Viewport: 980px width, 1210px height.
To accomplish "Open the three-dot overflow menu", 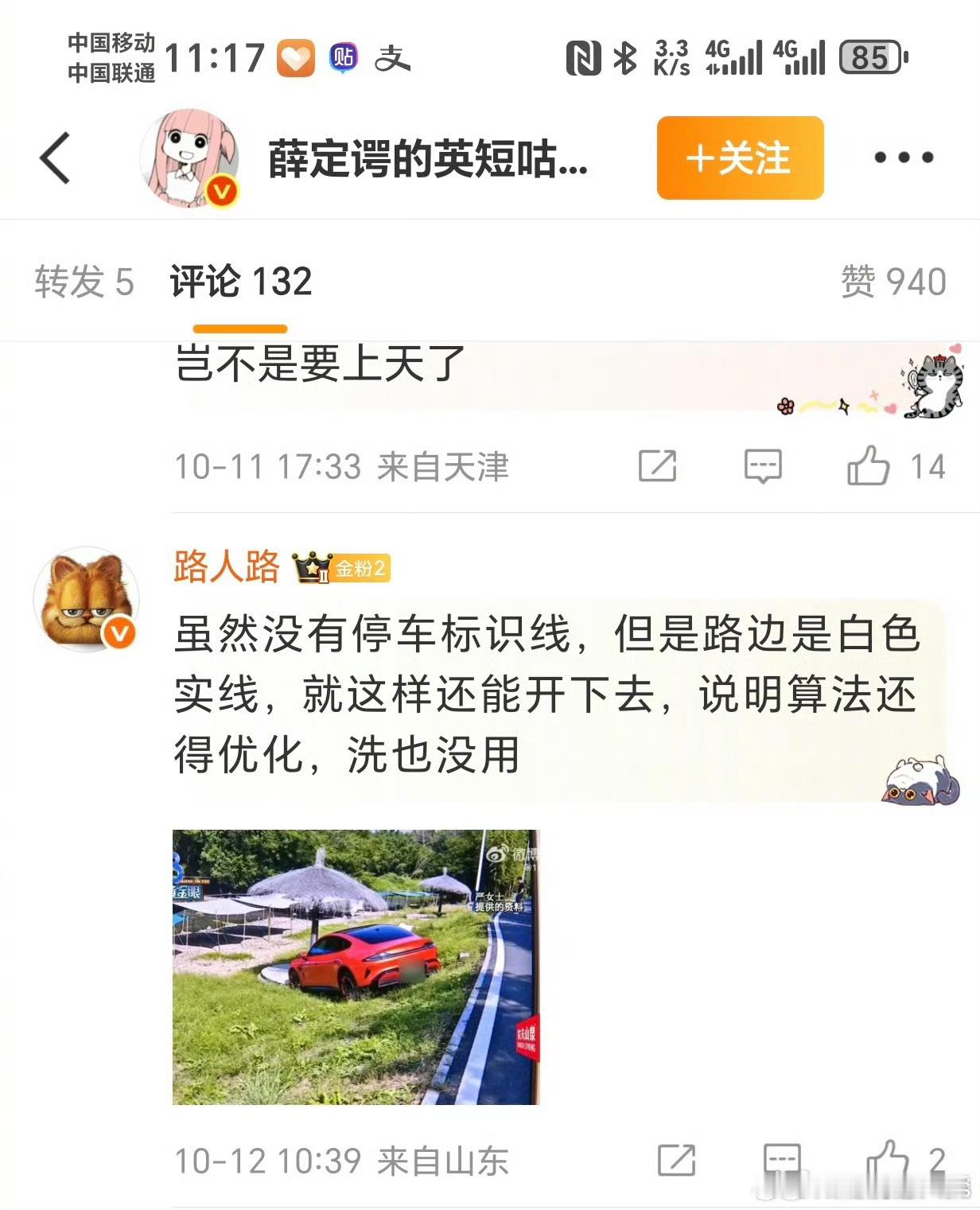I will coord(904,158).
